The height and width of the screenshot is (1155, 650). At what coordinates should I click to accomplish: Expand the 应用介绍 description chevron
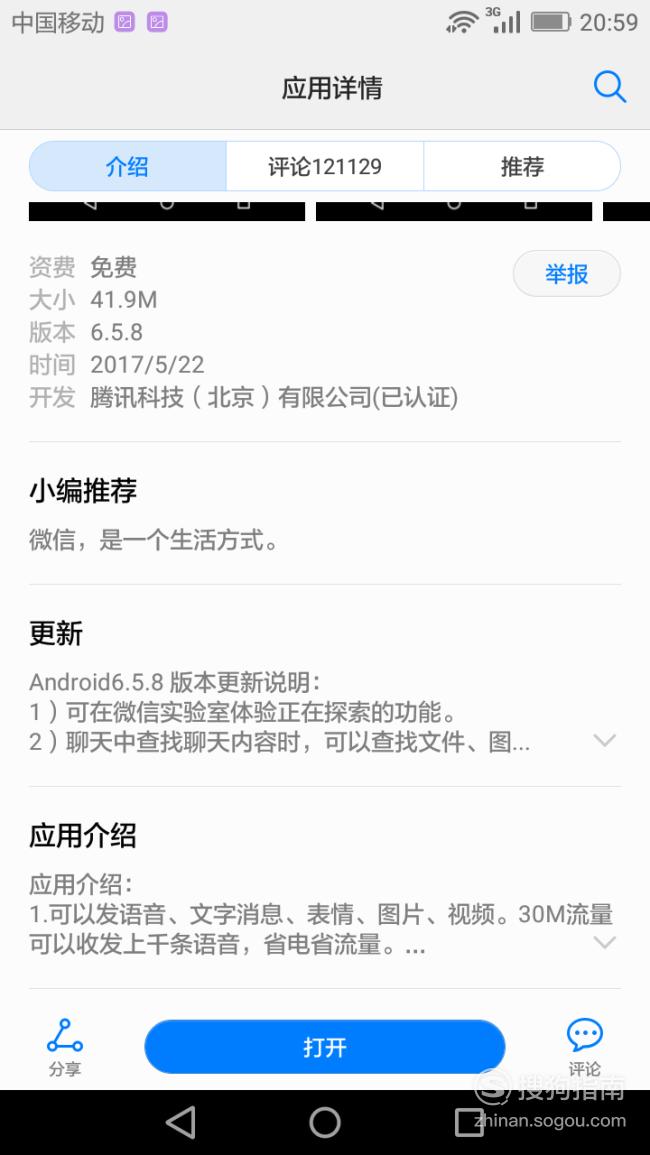(604, 942)
